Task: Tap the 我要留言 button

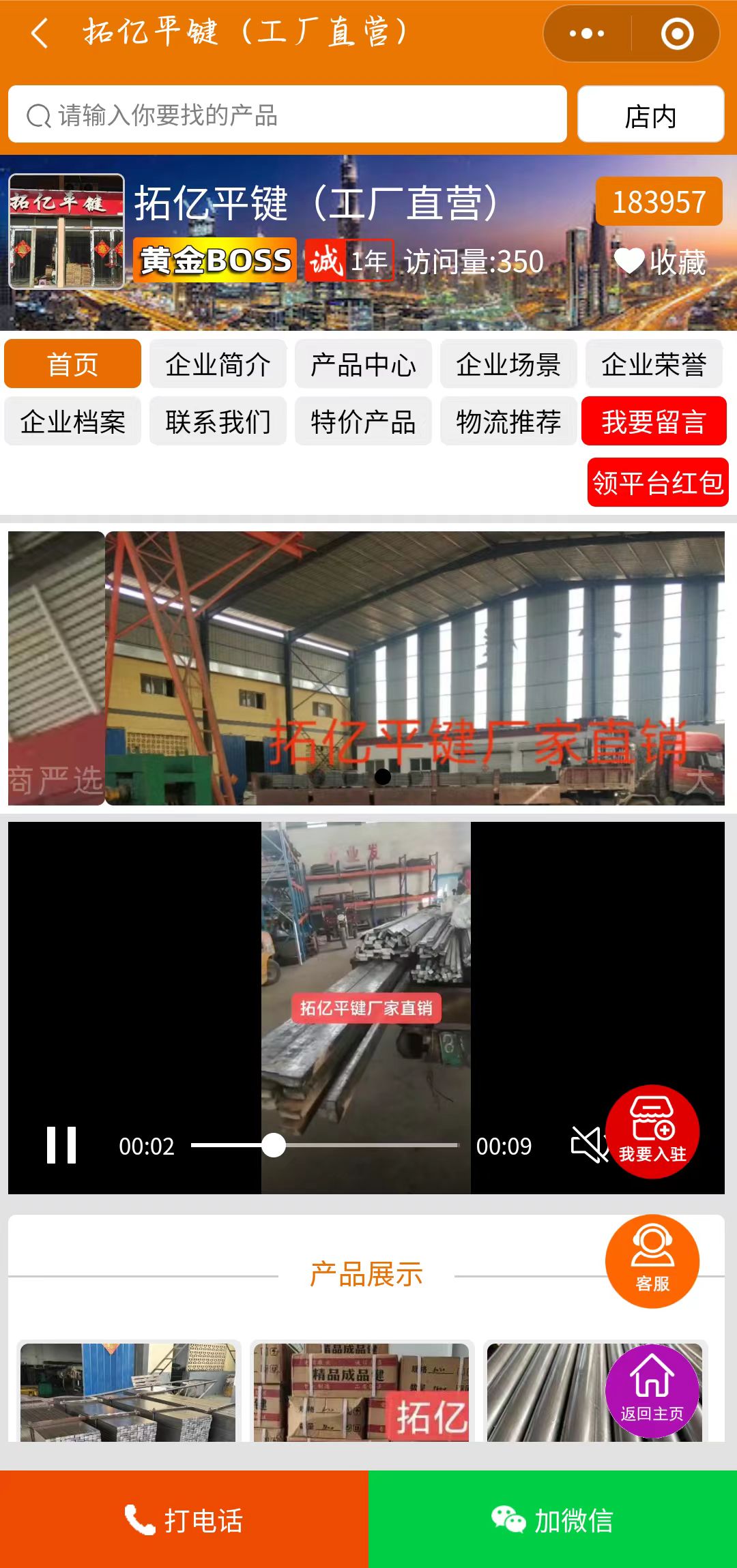Action: (654, 421)
